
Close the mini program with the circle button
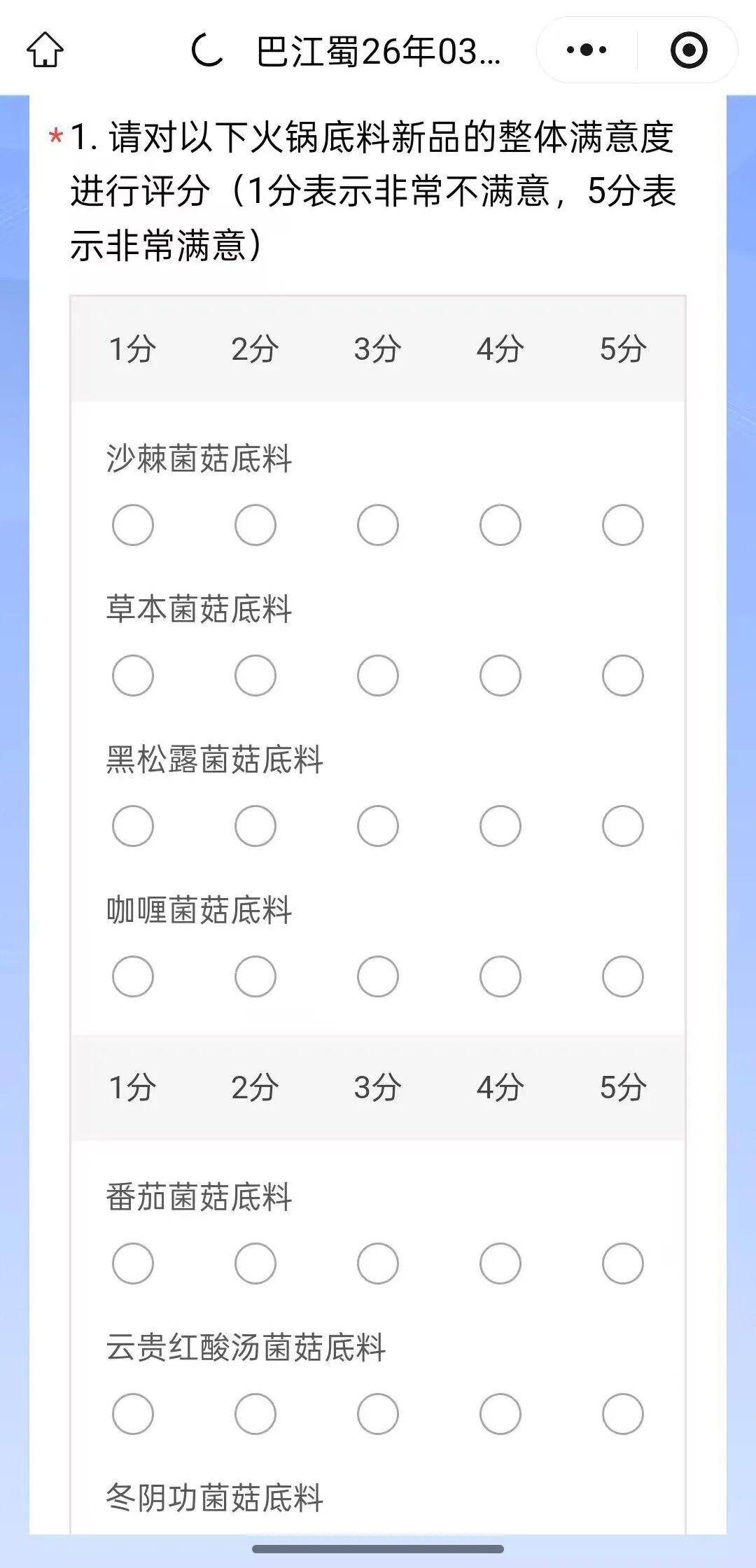click(x=689, y=50)
